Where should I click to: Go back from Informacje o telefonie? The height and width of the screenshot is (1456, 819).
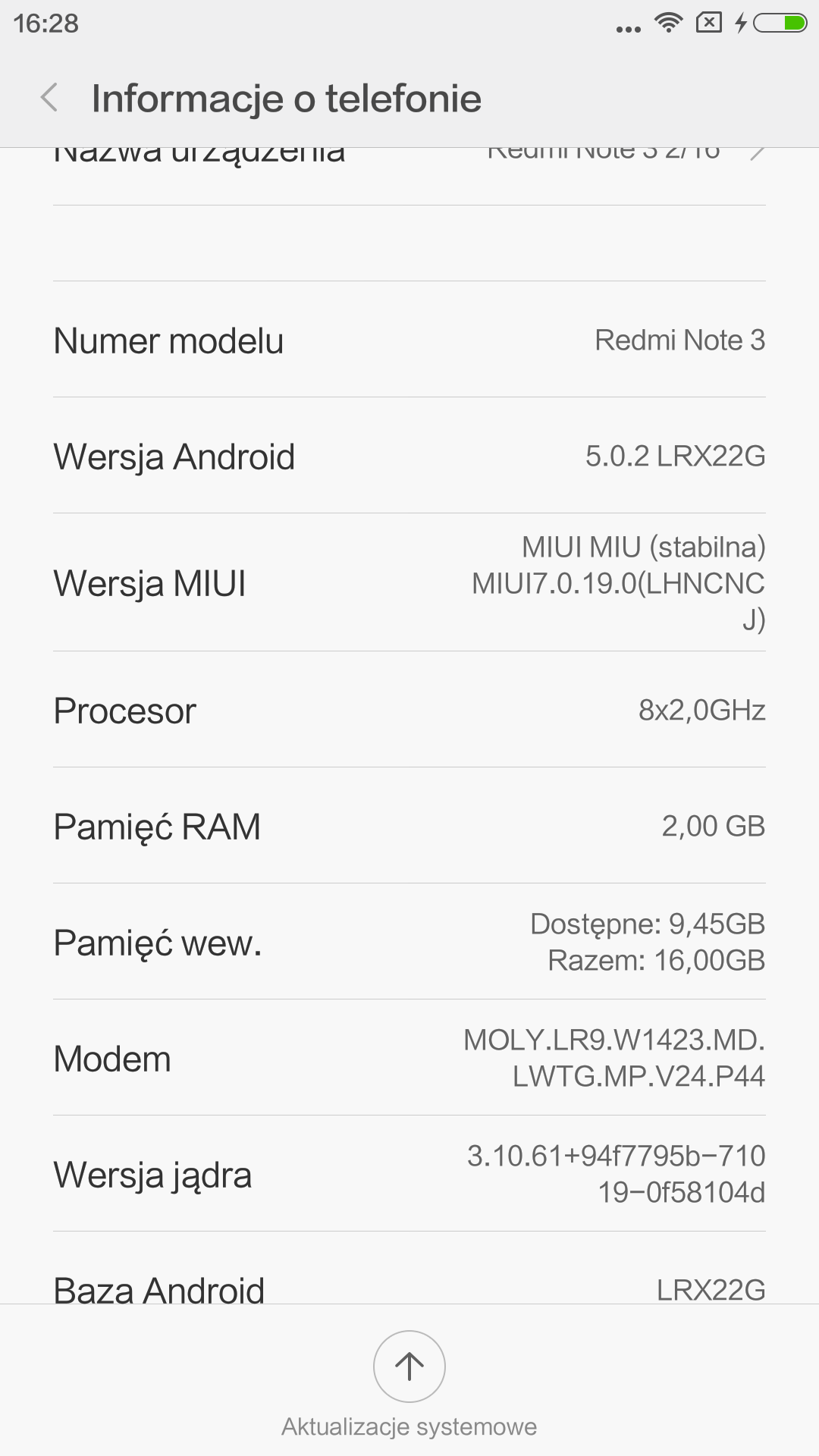[50, 99]
